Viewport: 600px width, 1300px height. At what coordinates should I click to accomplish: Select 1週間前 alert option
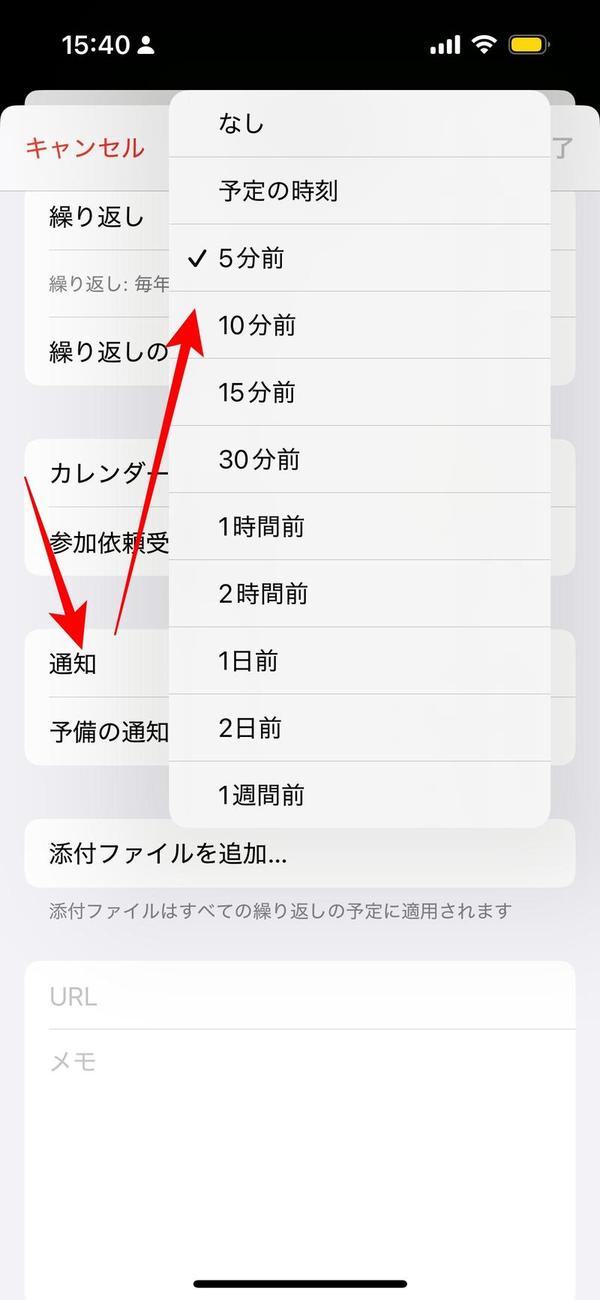(x=360, y=795)
